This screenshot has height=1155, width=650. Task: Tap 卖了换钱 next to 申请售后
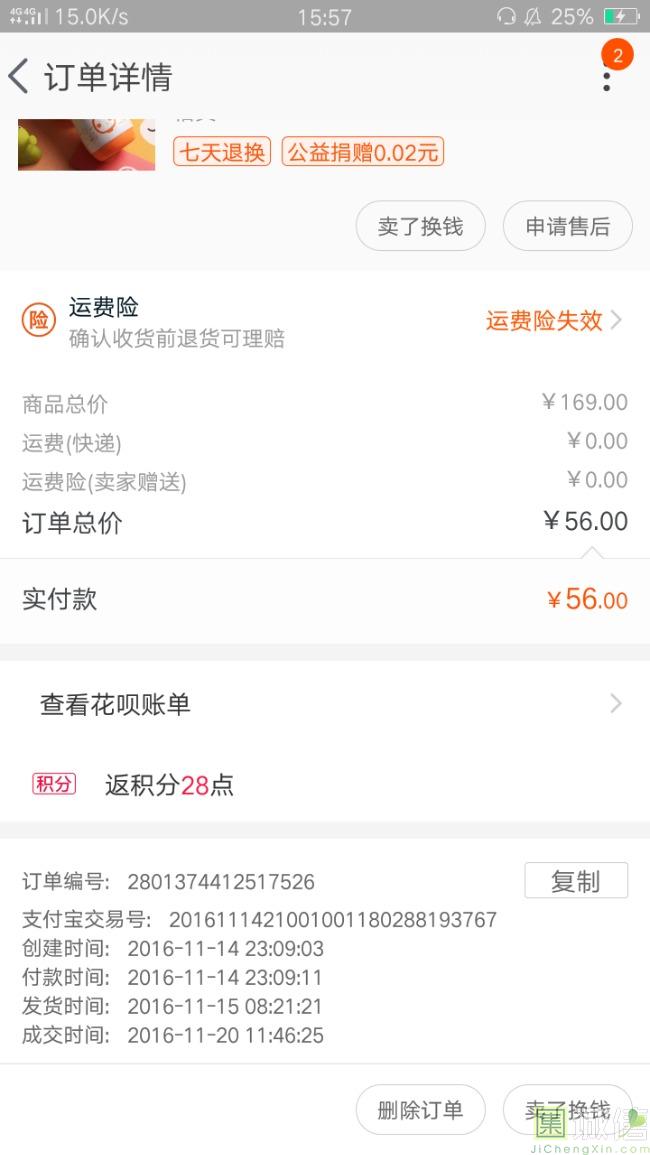coord(420,226)
